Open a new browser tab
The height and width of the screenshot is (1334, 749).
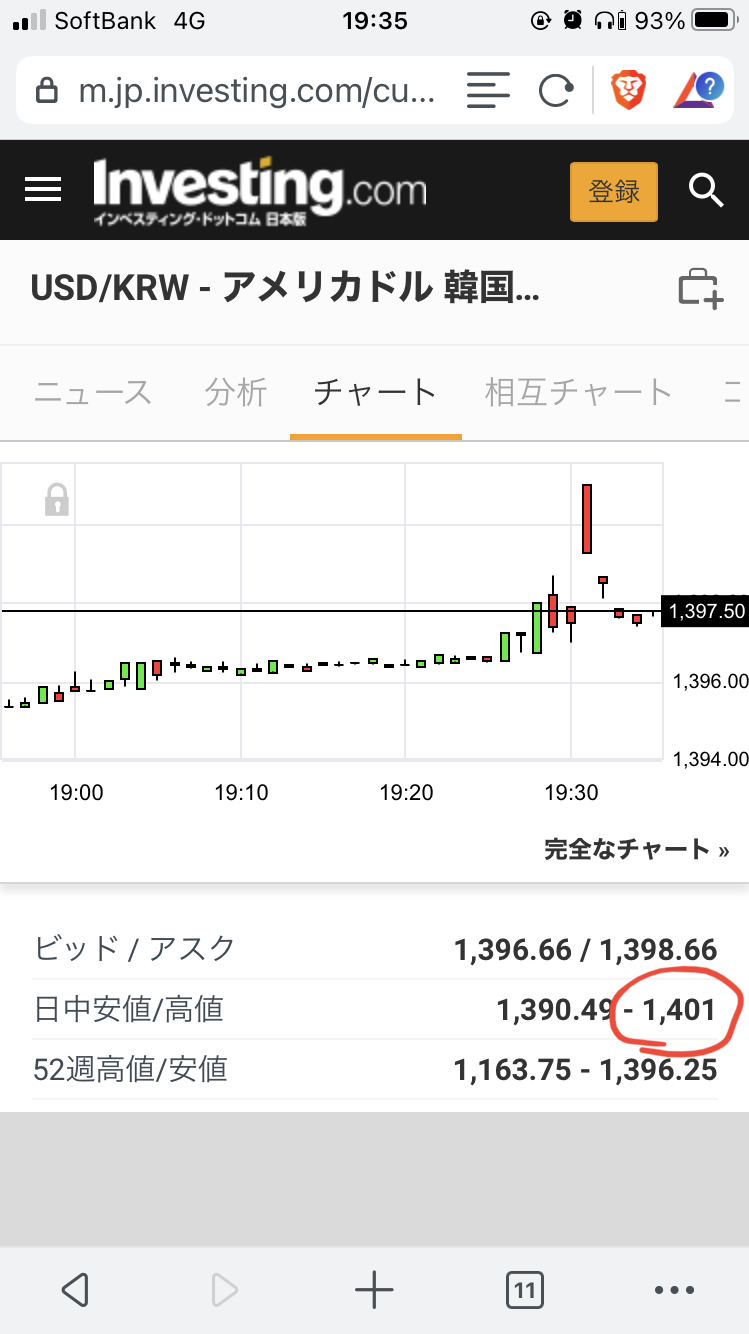pos(374,1290)
